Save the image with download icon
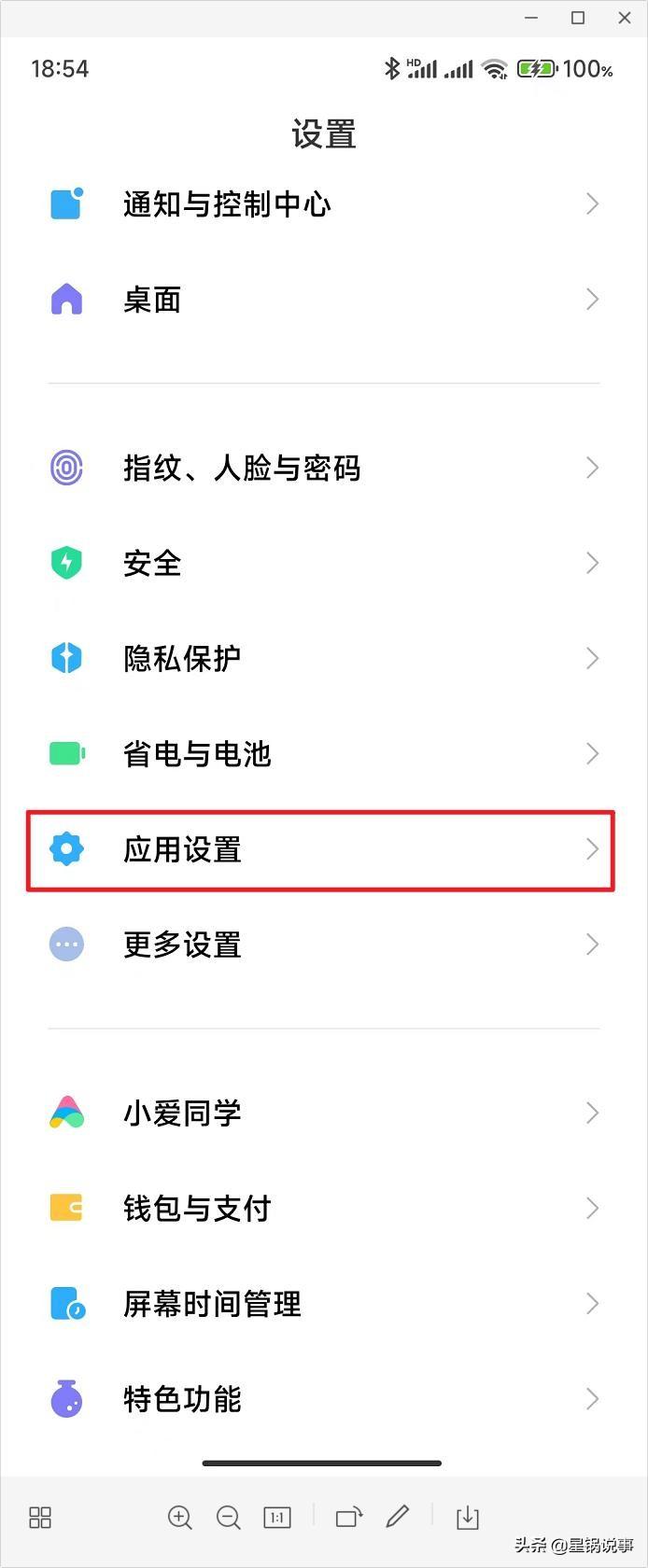 468,1518
